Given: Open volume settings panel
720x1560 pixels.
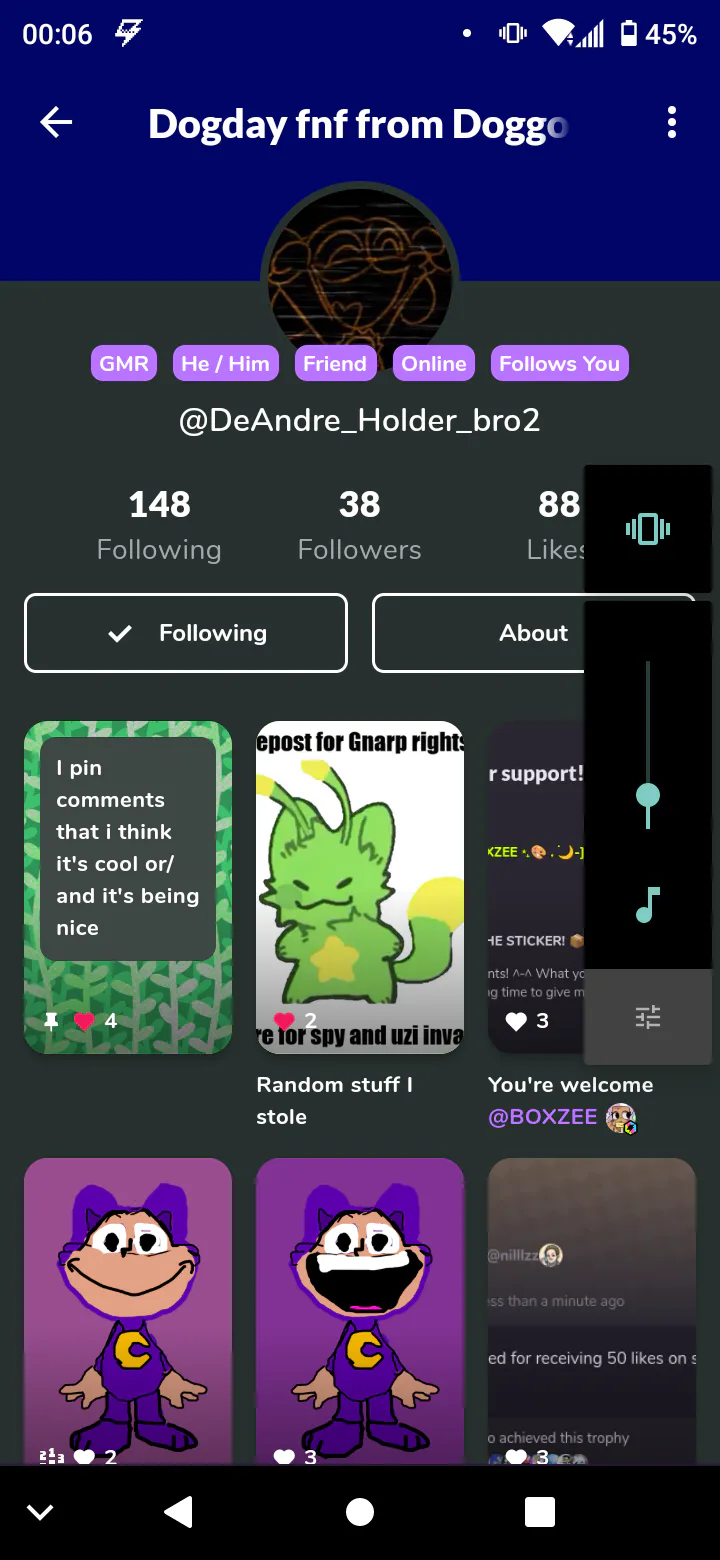Looking at the screenshot, I should [648, 1018].
